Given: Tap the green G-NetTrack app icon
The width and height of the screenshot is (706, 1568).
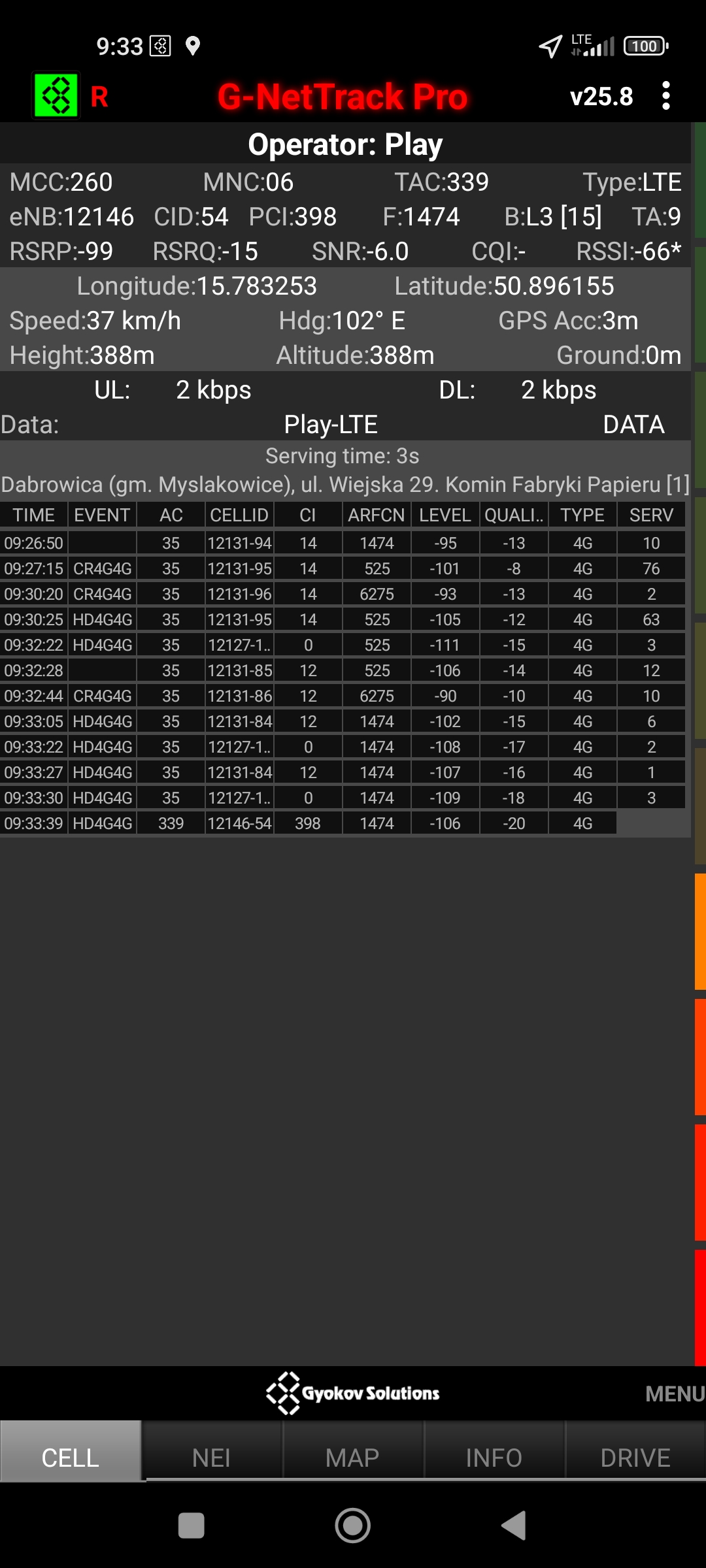Looking at the screenshot, I should coord(56,96).
